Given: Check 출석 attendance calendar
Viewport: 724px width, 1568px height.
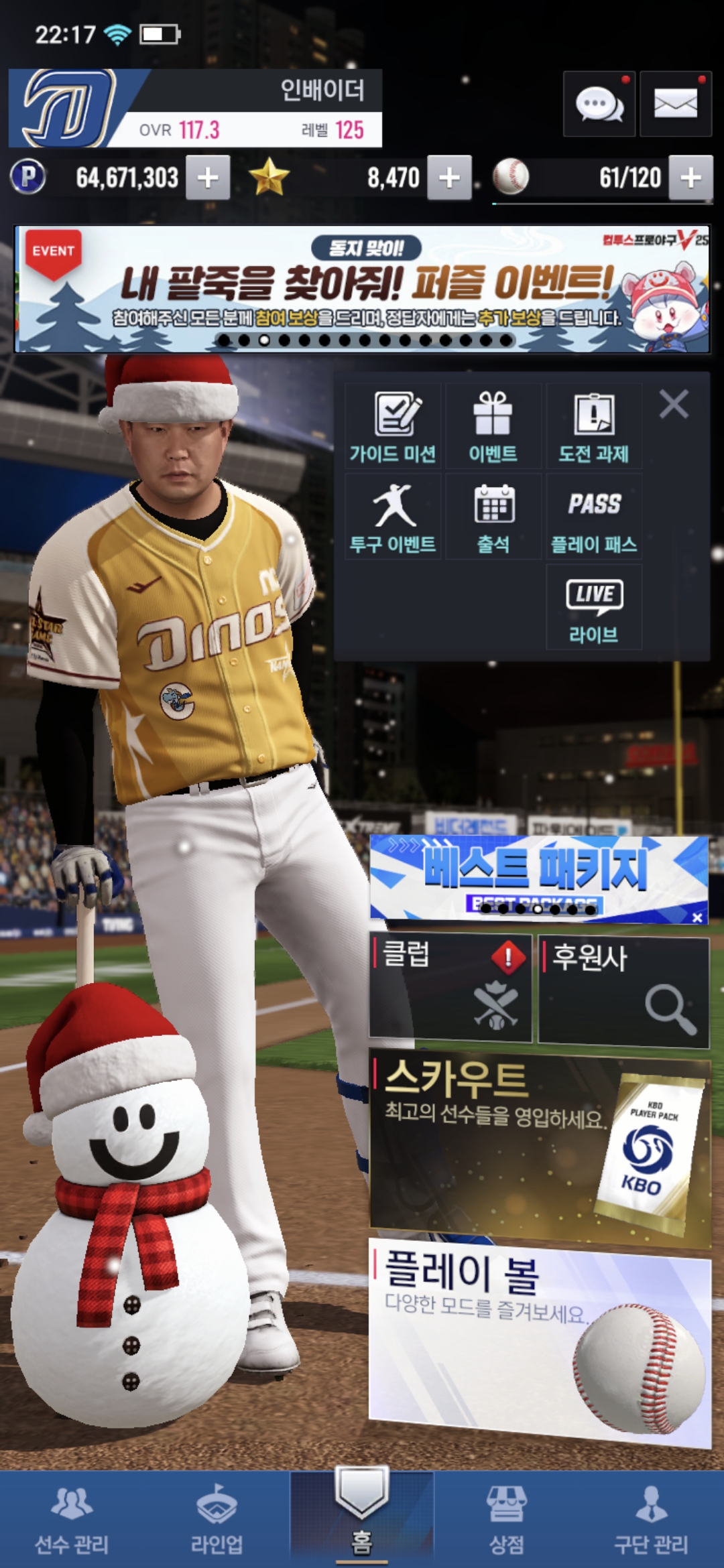Looking at the screenshot, I should tap(493, 517).
